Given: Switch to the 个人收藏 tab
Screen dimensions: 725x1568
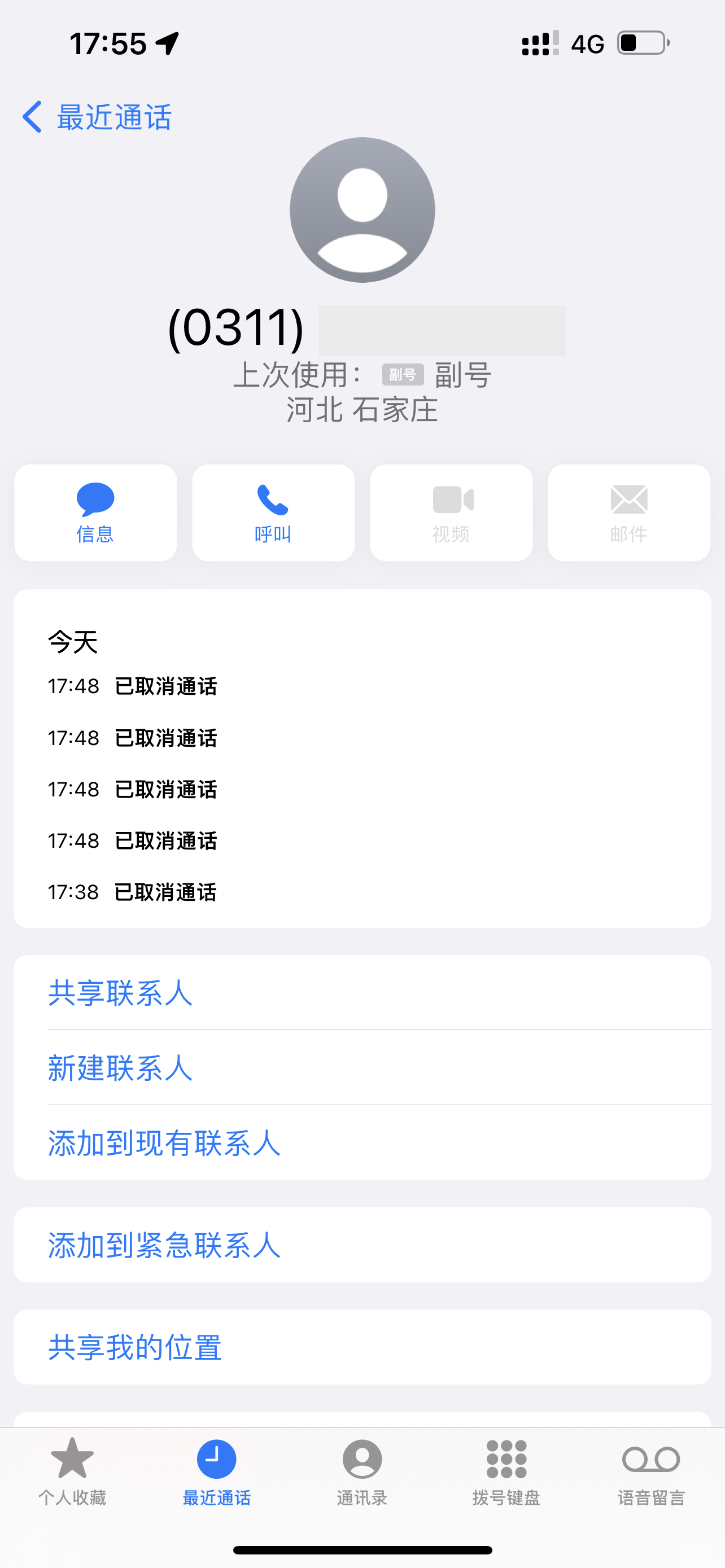Looking at the screenshot, I should click(x=72, y=1470).
